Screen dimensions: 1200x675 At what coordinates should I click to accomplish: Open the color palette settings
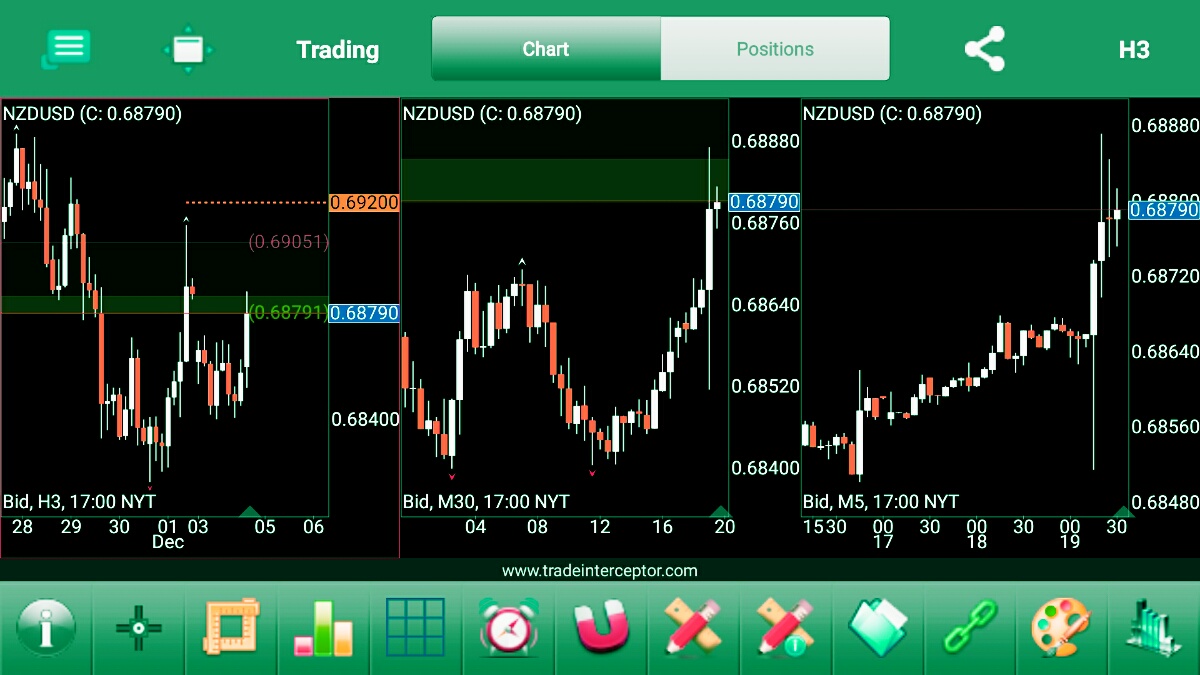[1062, 629]
